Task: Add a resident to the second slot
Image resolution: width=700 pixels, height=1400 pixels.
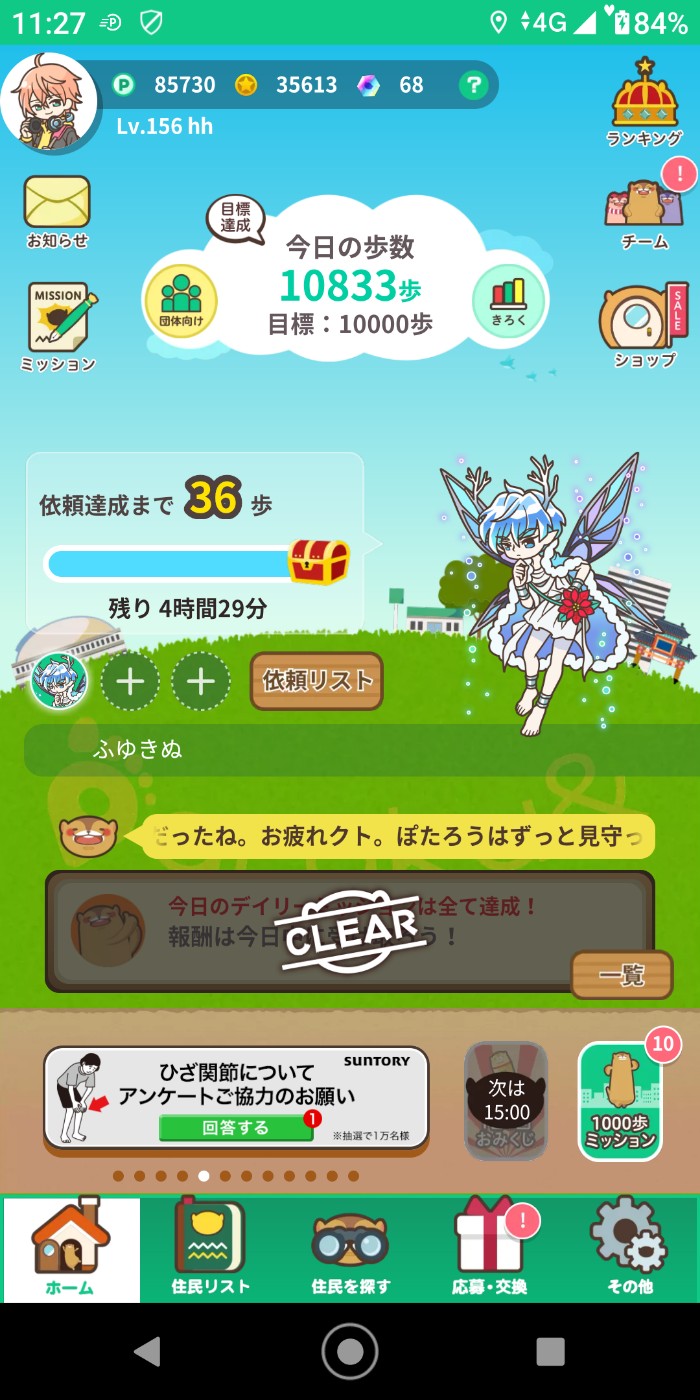Action: (x=131, y=682)
